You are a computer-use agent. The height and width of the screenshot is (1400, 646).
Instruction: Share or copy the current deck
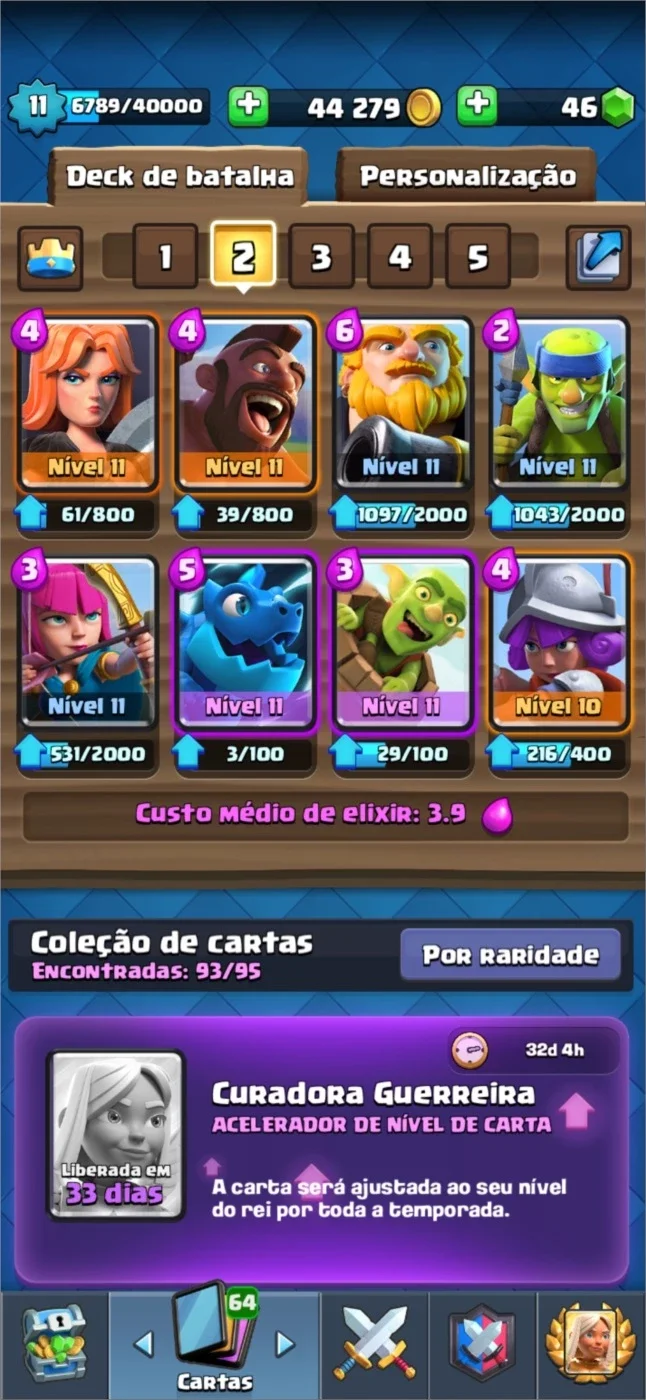click(x=598, y=257)
